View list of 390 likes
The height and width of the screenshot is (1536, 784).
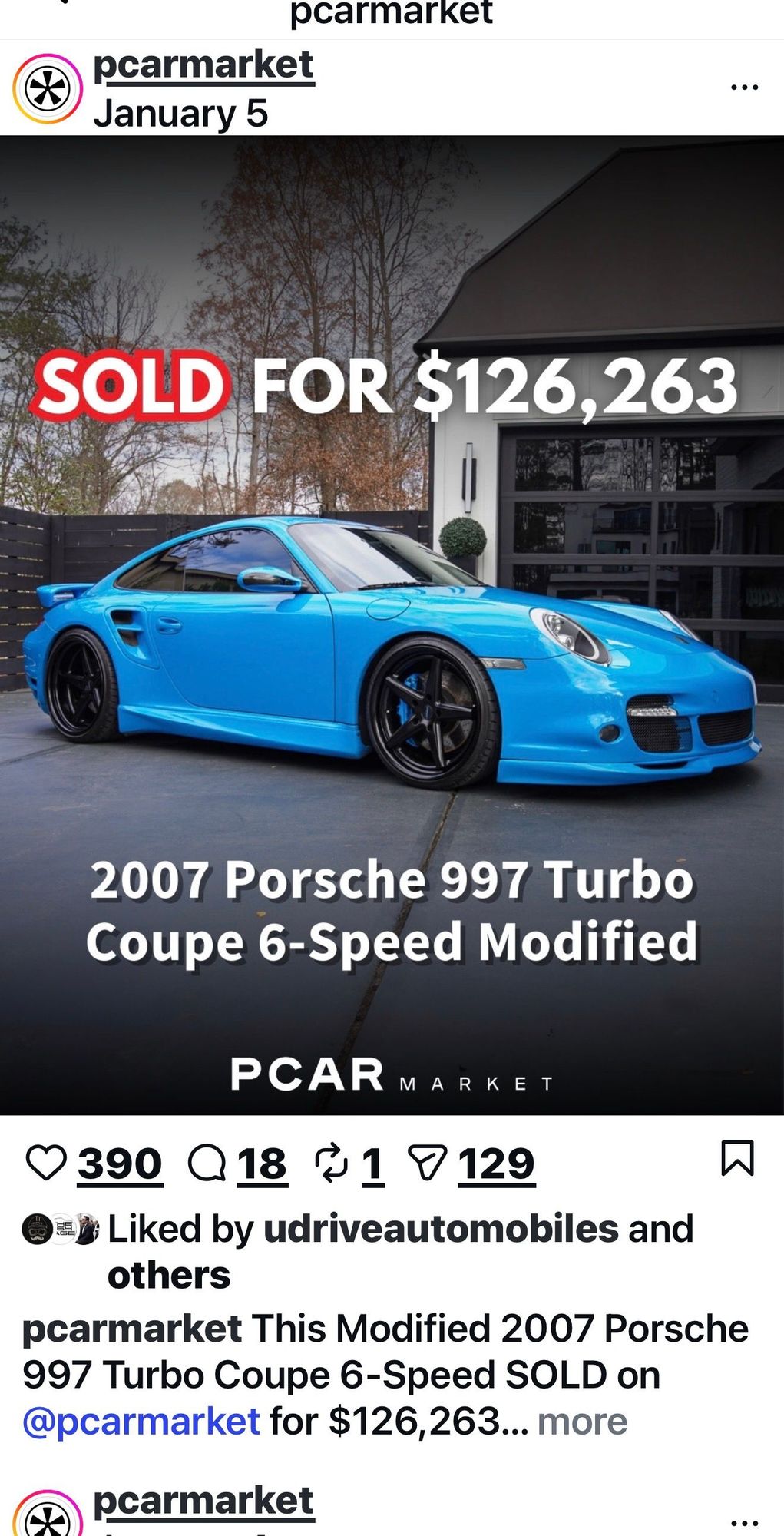tap(120, 1164)
